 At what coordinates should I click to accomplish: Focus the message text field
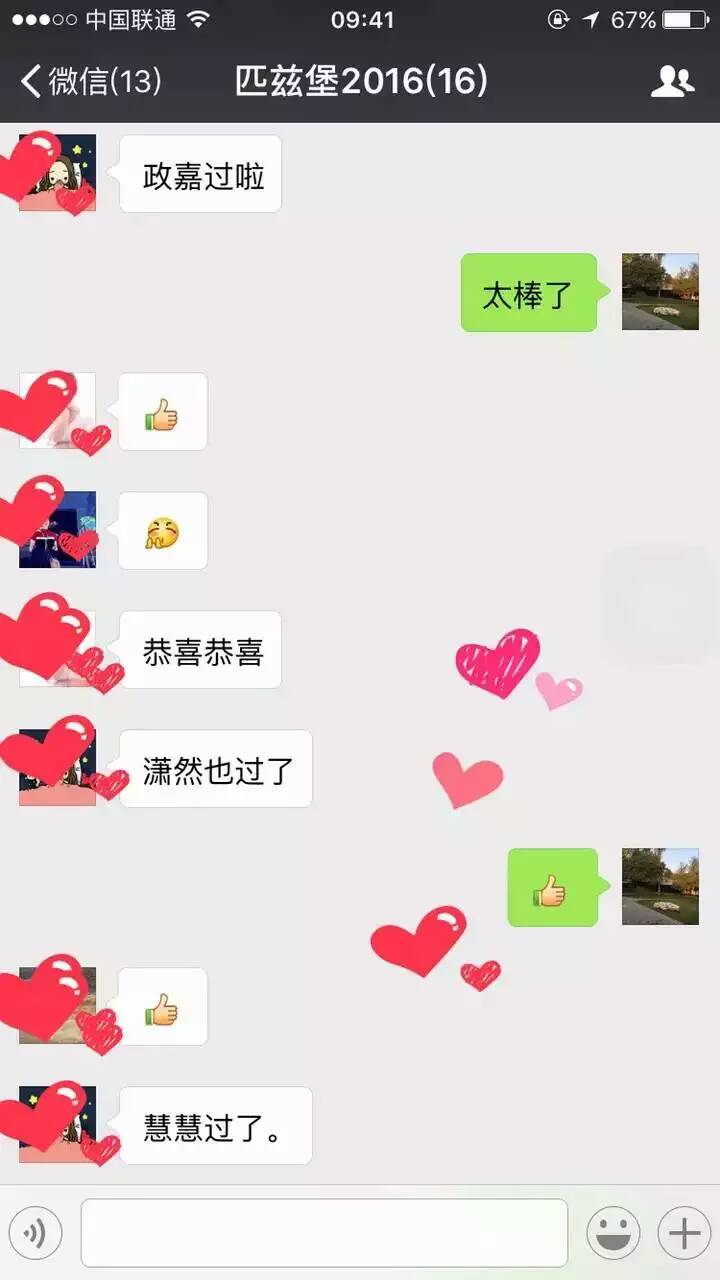click(x=324, y=1233)
